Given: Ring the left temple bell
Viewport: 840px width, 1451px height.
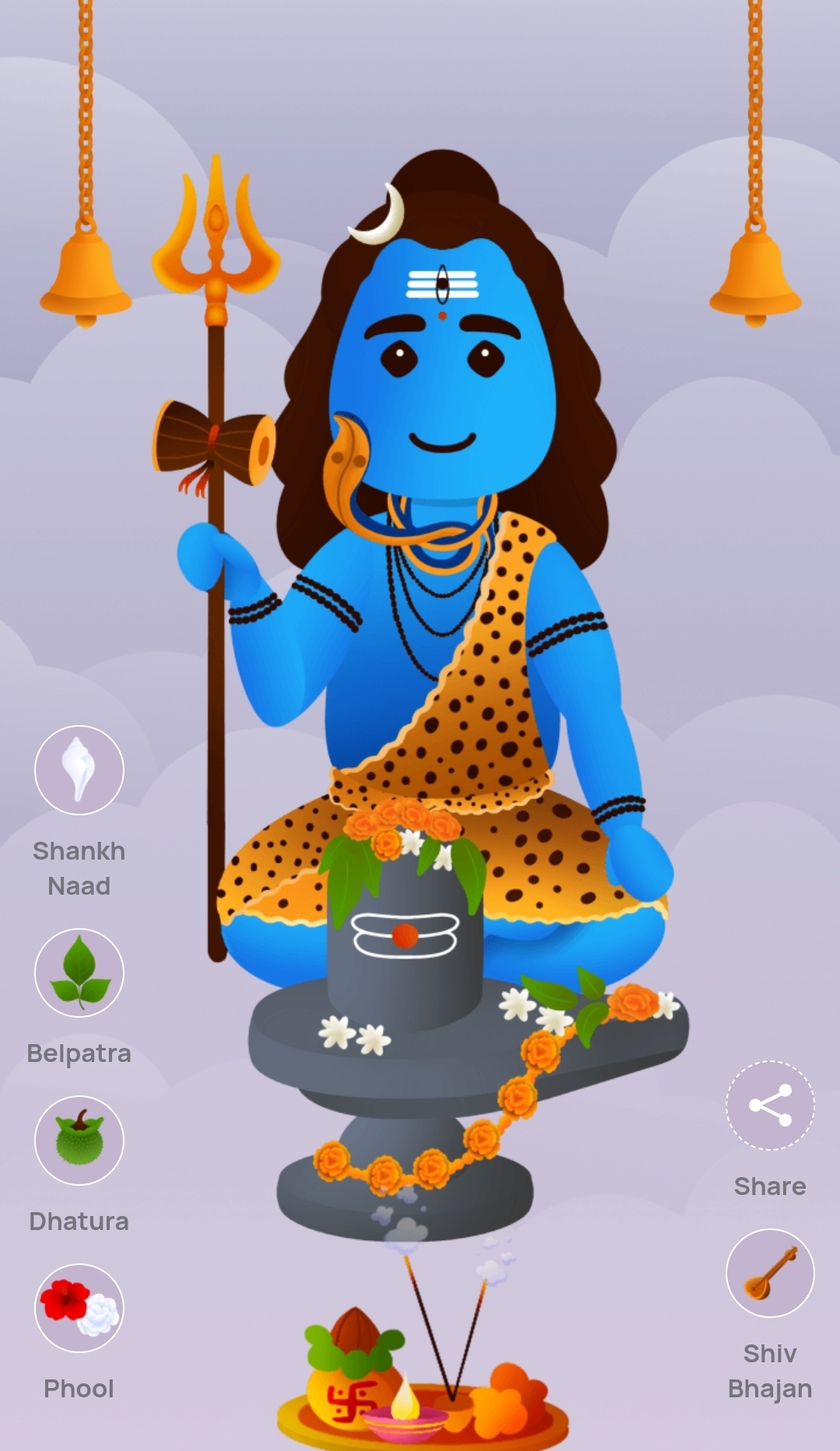Looking at the screenshot, I should click(86, 272).
